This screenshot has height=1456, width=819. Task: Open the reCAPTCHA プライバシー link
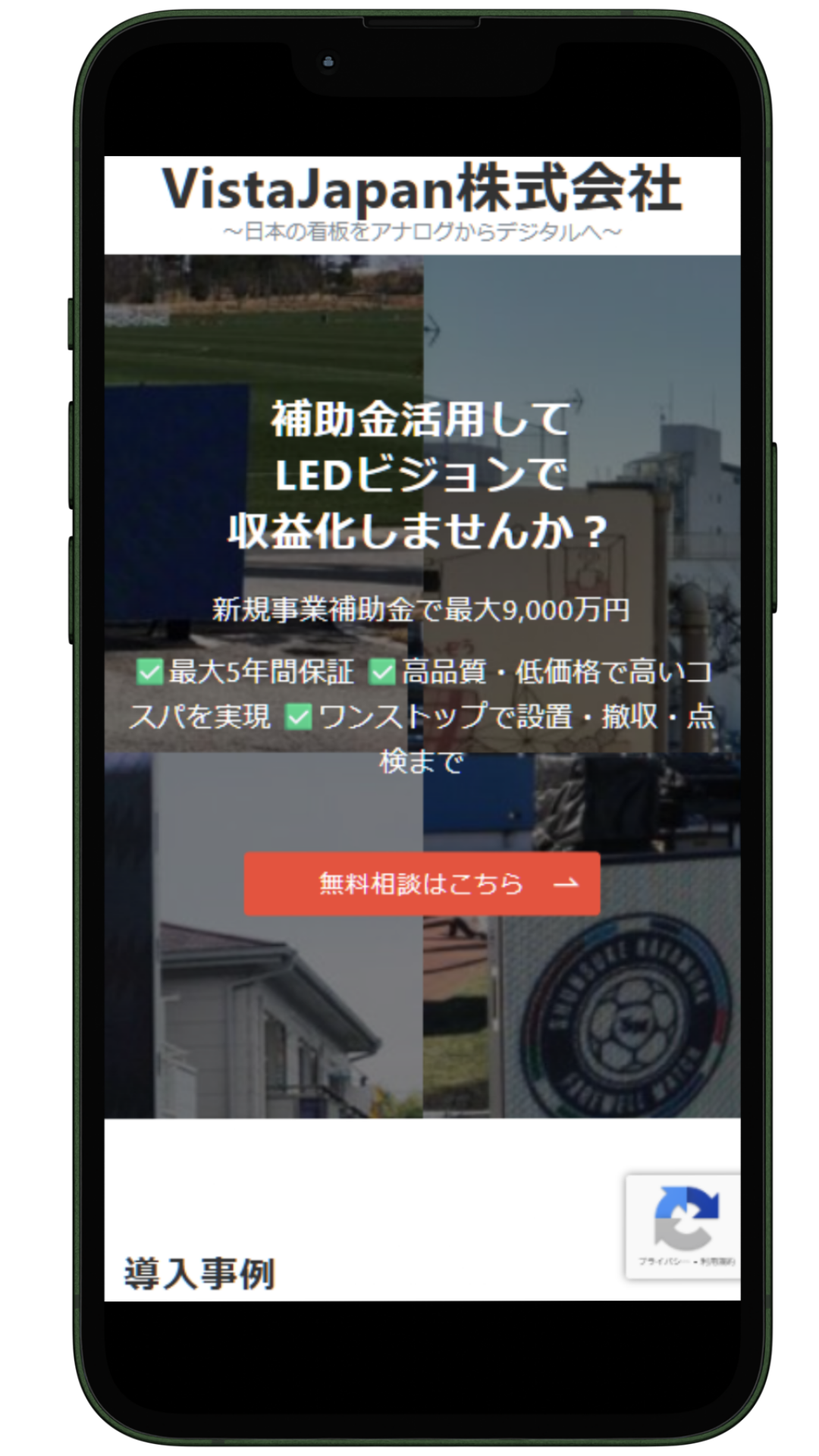tap(663, 1261)
